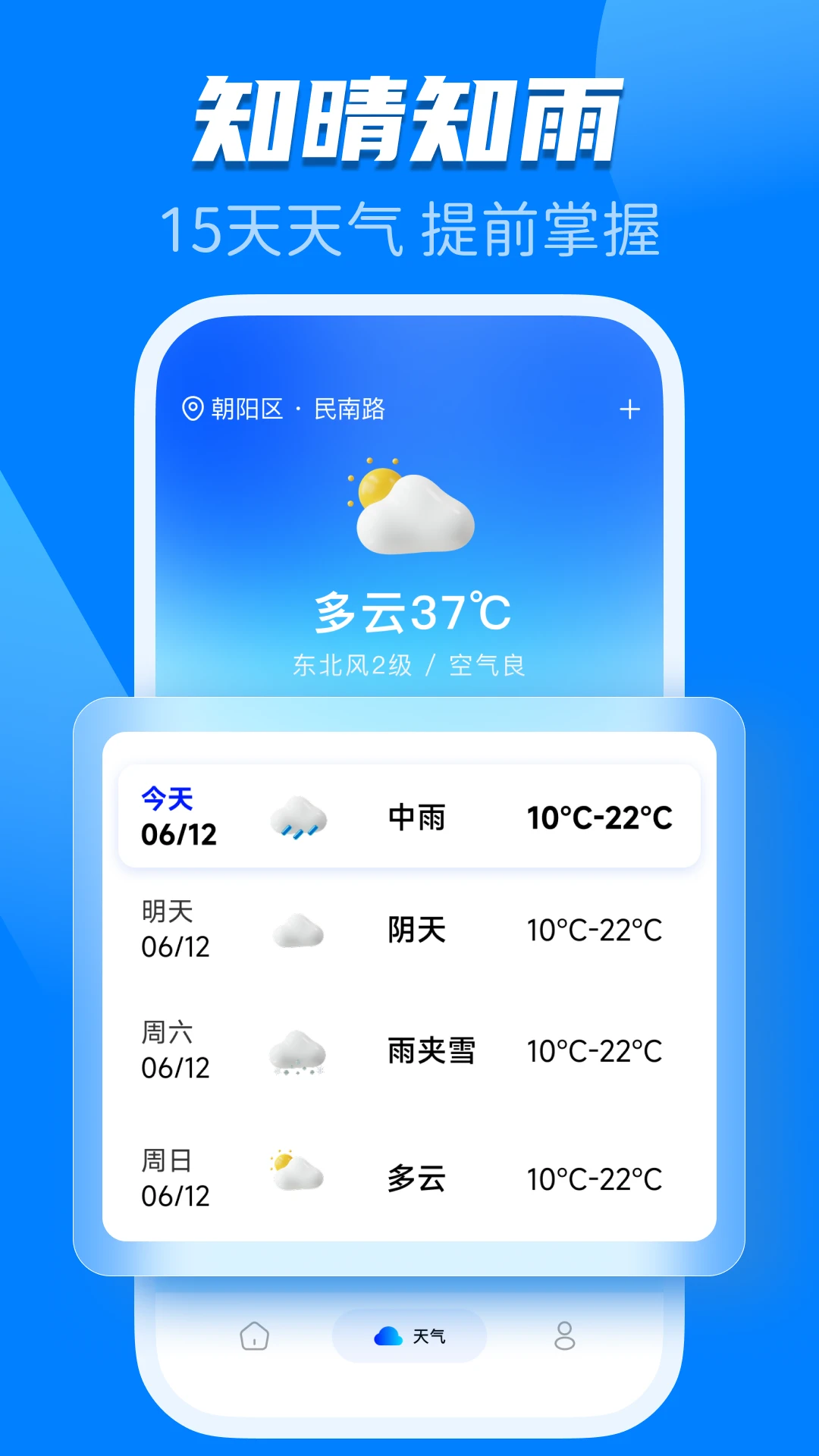Select the highlighted 今天 forecast row
This screenshot has width=819, height=1456.
coord(409,818)
